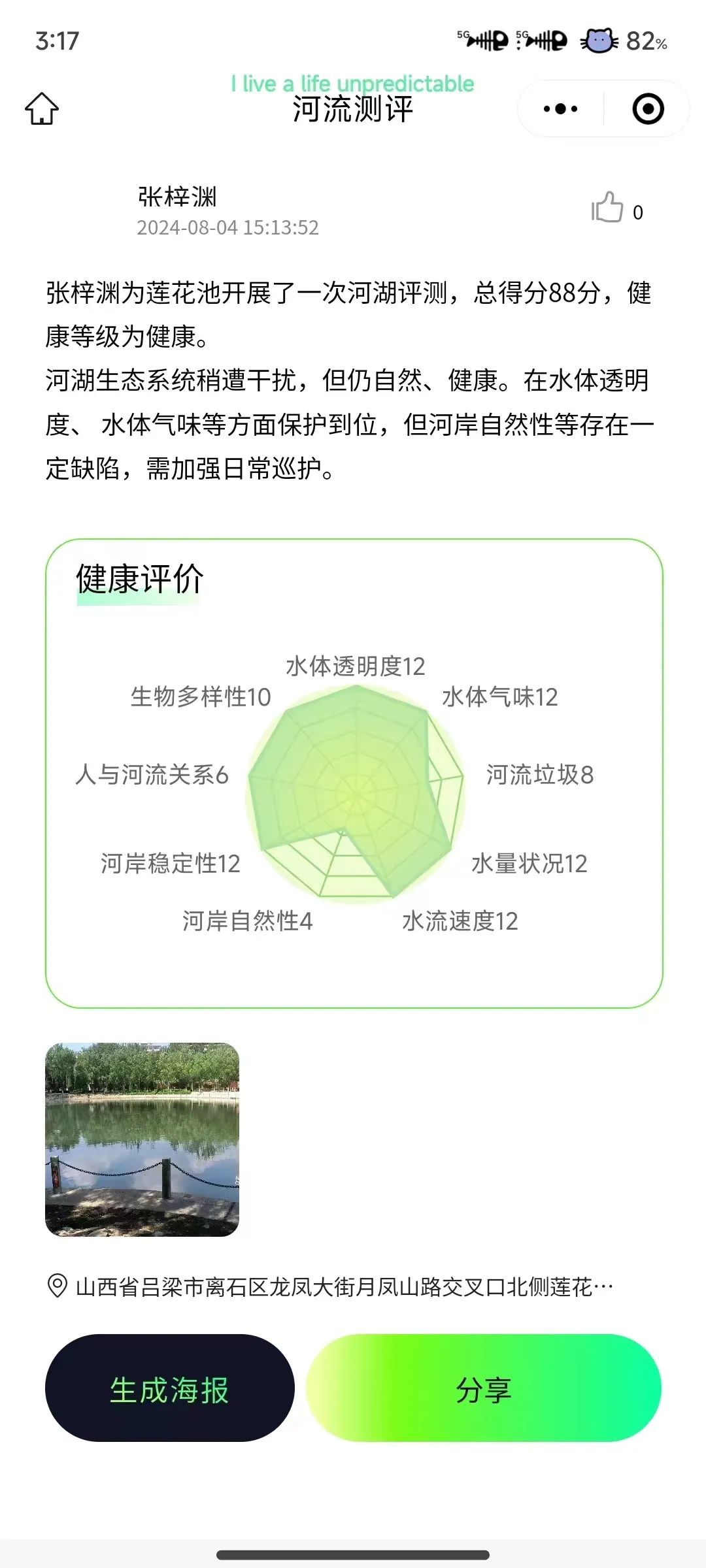Return to the mini program home
This screenshot has height=1568, width=706.
pyautogui.click(x=42, y=108)
